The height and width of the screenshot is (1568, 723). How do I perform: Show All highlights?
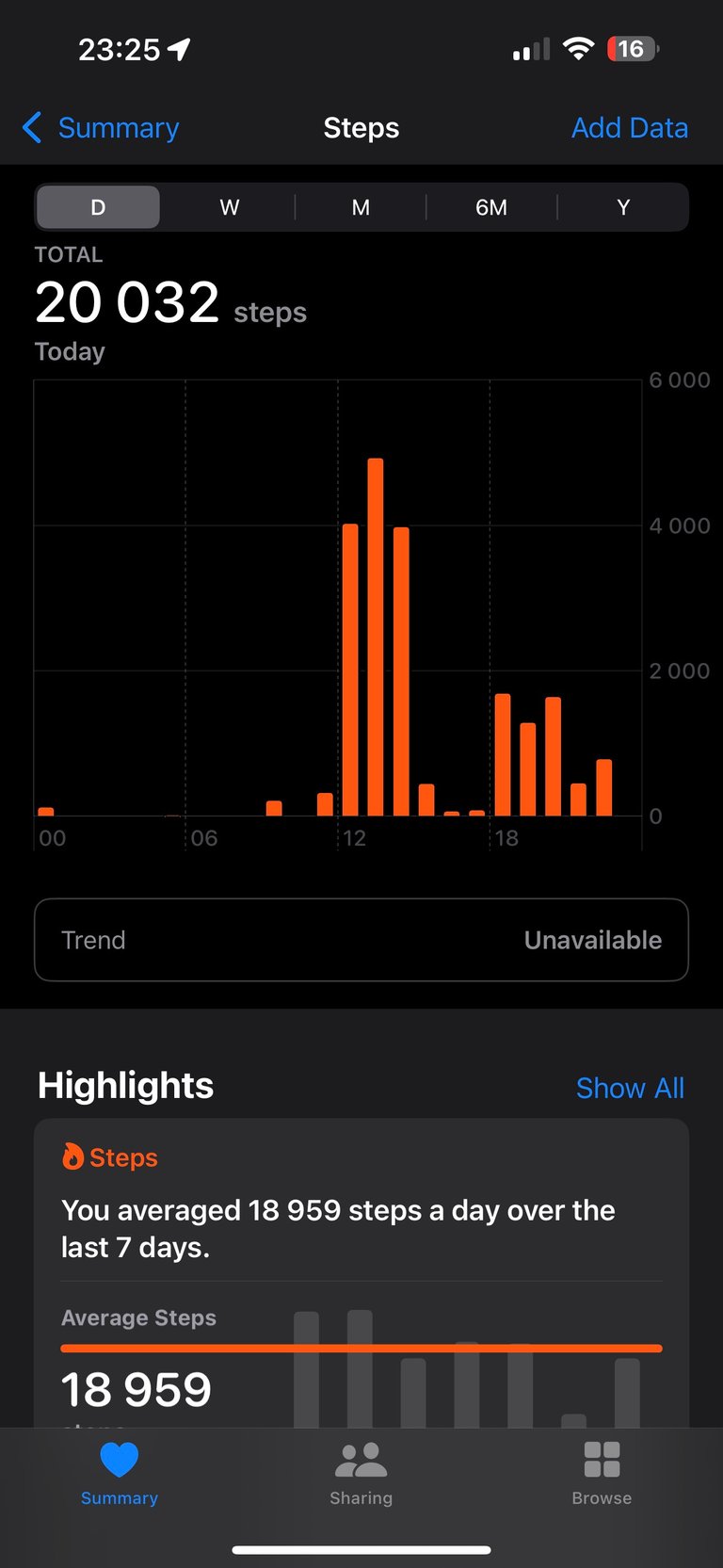[630, 1088]
